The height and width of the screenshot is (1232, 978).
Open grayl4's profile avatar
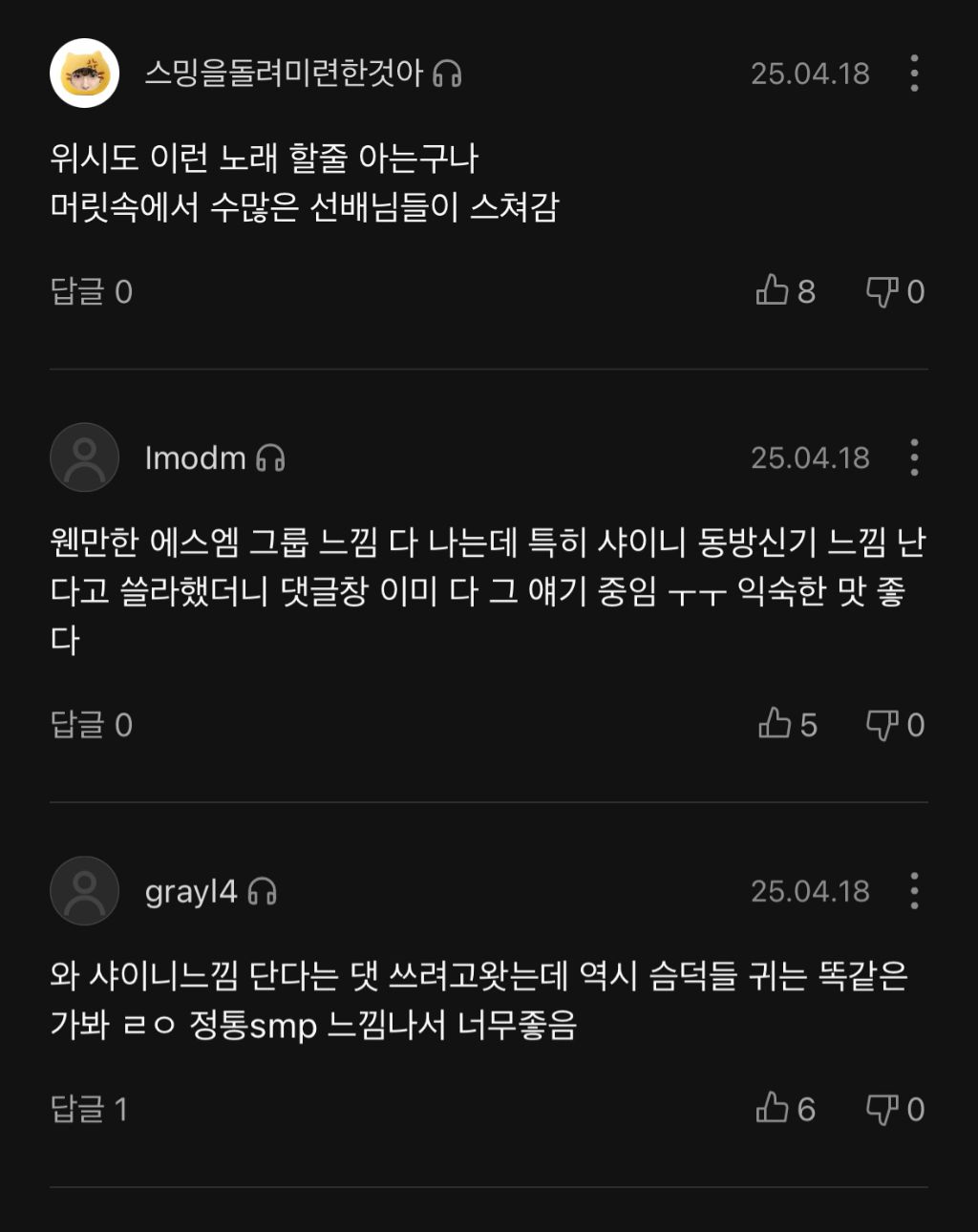pyautogui.click(x=84, y=891)
